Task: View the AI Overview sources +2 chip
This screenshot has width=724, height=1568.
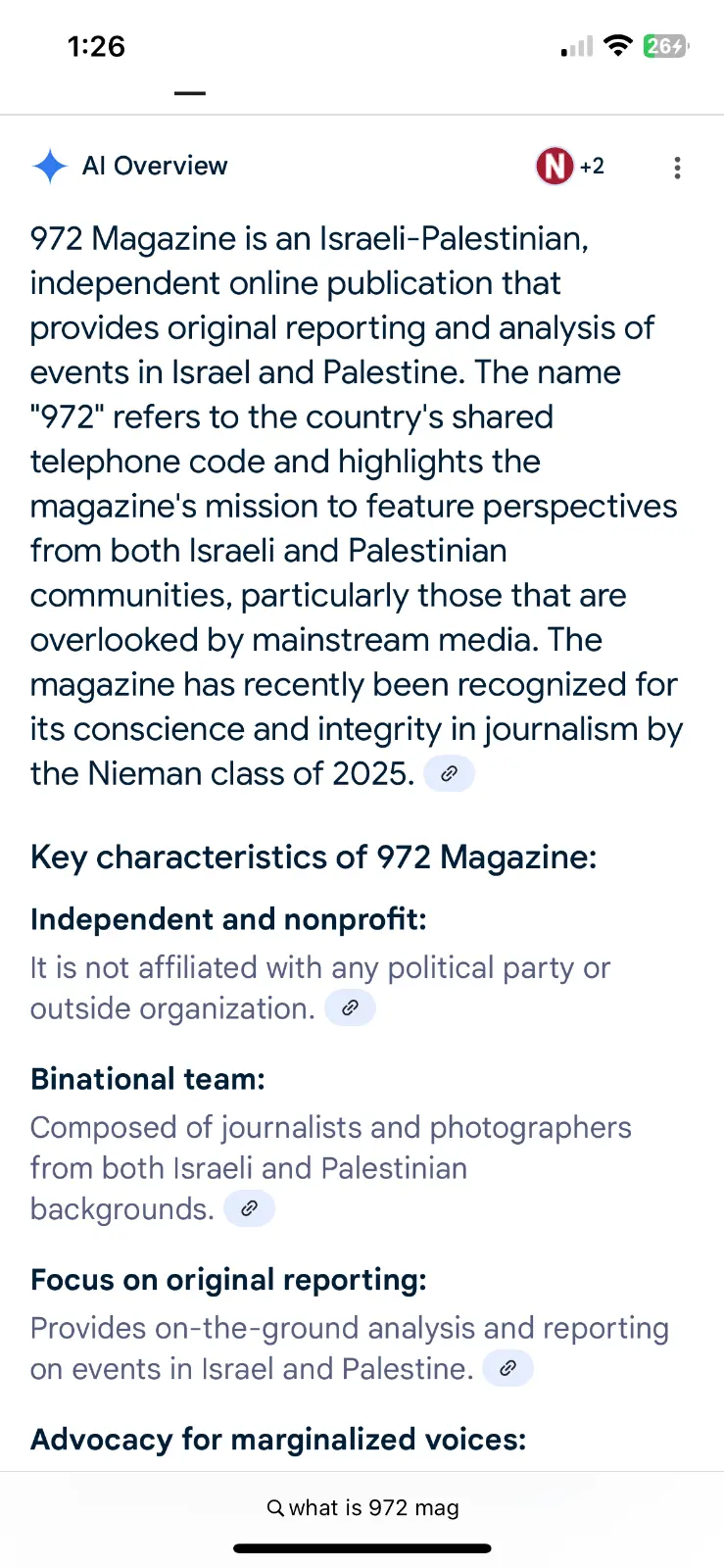Action: click(570, 166)
